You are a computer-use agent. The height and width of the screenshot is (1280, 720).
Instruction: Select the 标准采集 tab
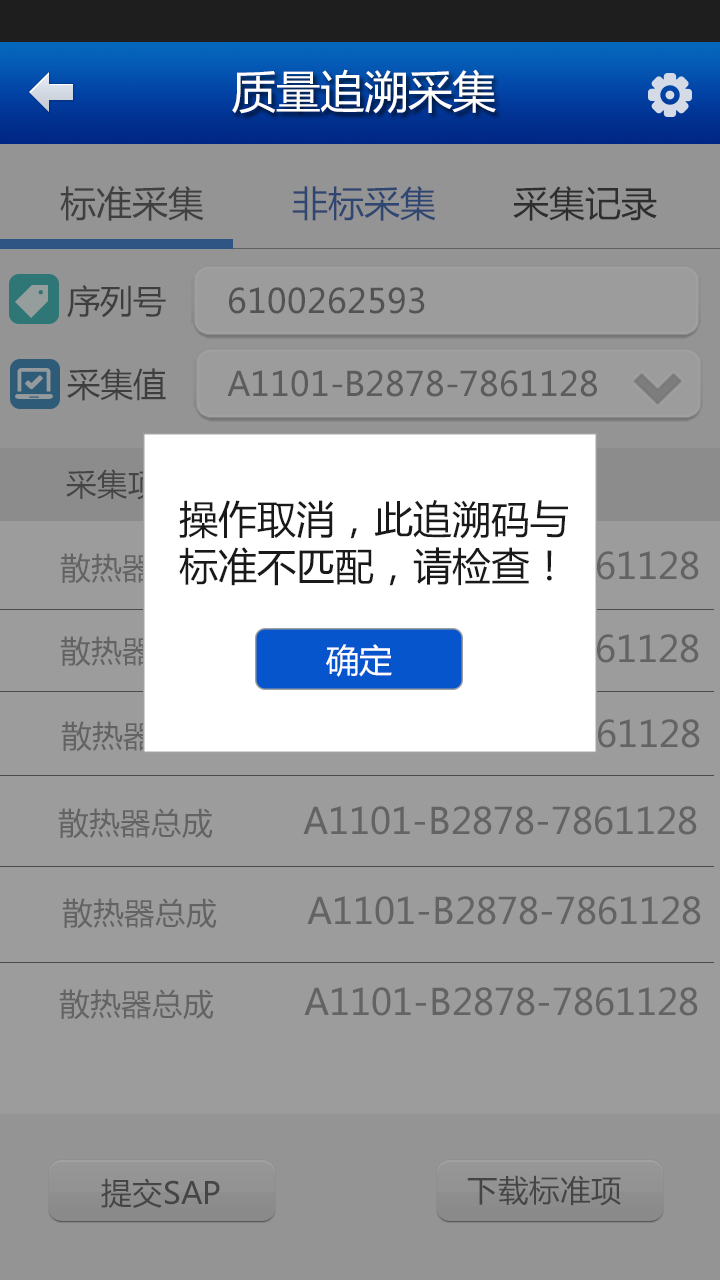131,204
